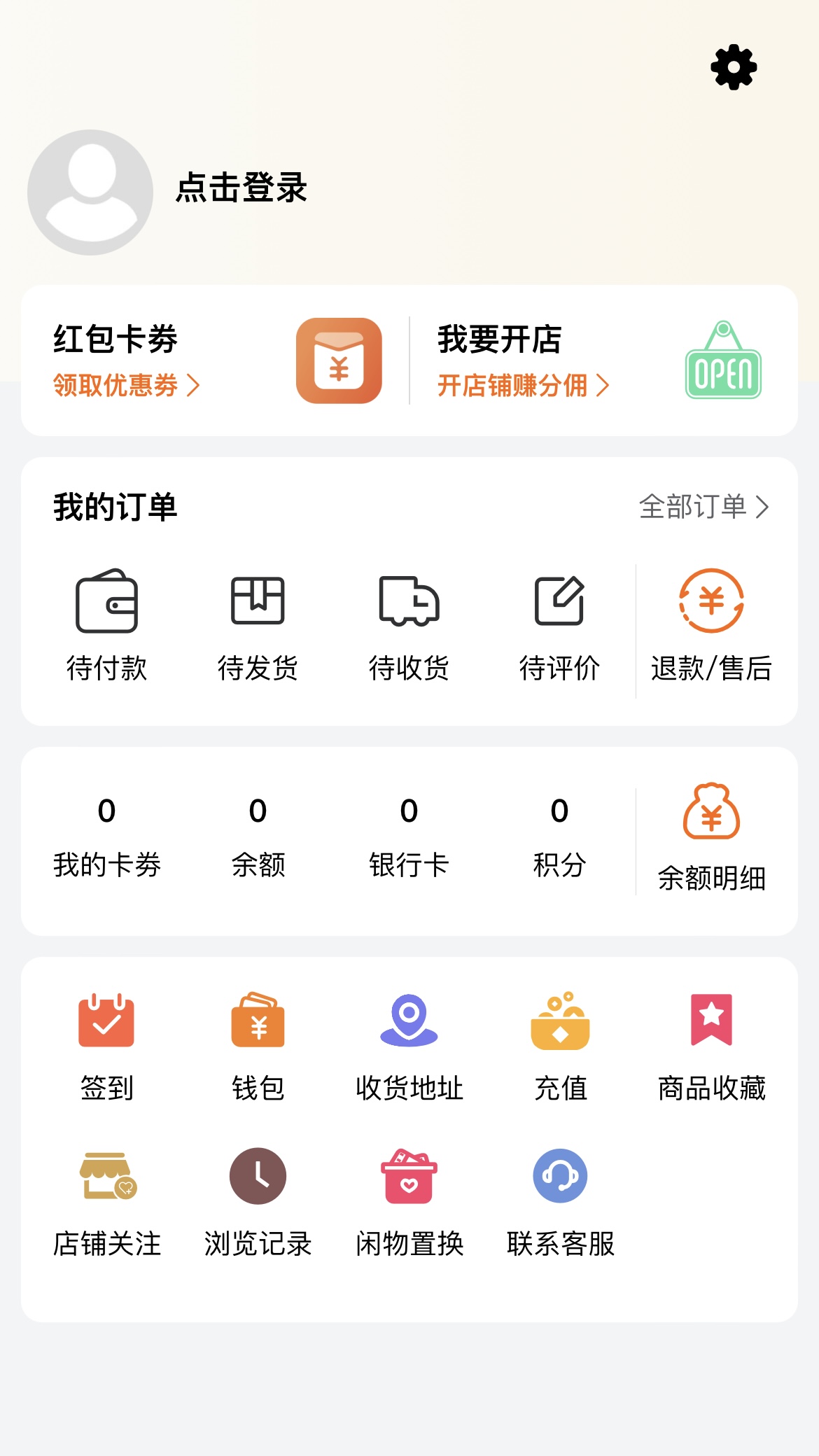Open the 充值 recharge icon
The width and height of the screenshot is (819, 1456).
(x=560, y=1029)
